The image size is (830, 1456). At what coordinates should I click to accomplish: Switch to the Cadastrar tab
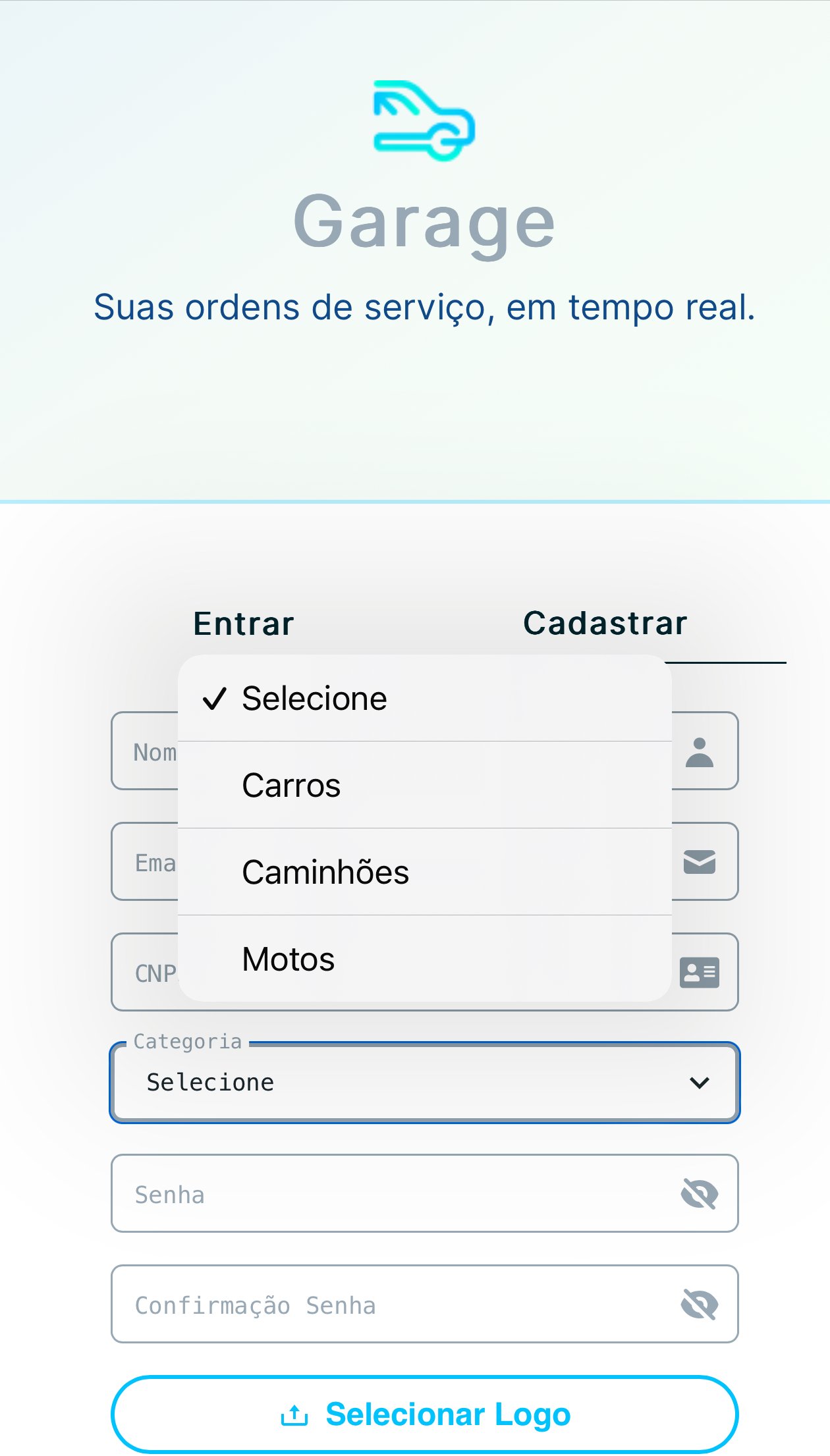pos(605,624)
